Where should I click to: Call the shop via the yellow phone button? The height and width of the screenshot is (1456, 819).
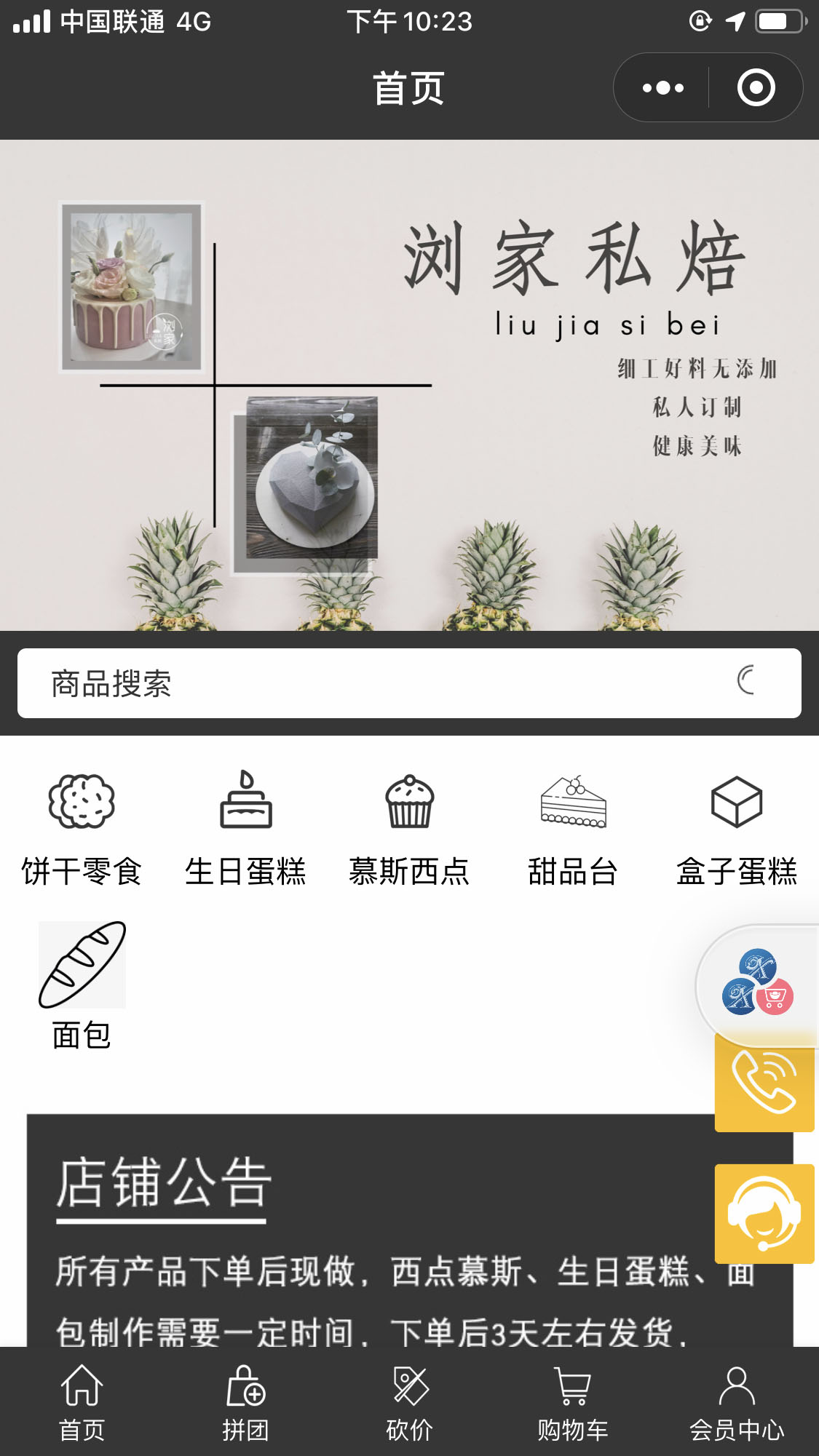pyautogui.click(x=764, y=1083)
